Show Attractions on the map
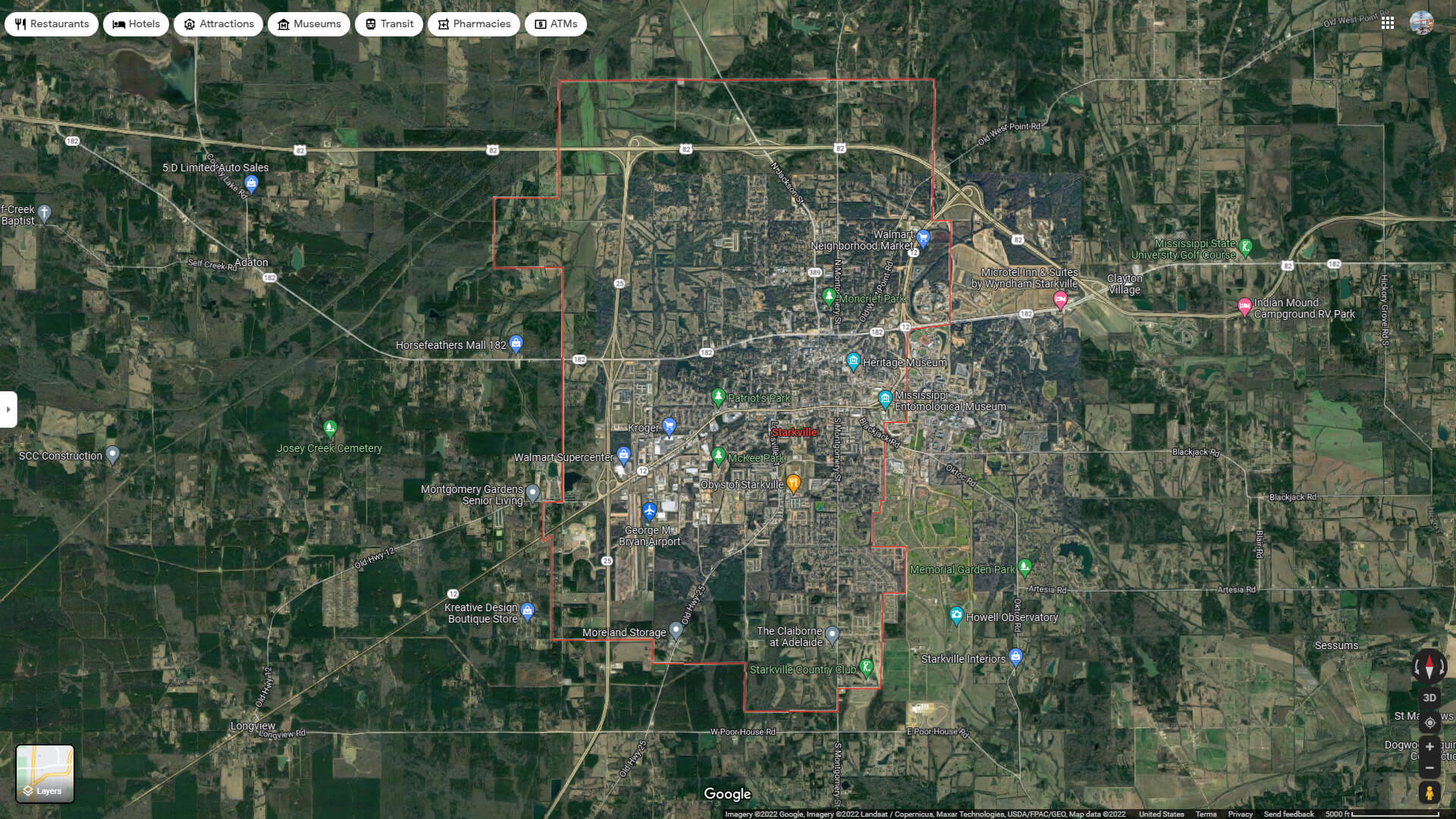This screenshot has width=1456, height=819. tap(218, 24)
